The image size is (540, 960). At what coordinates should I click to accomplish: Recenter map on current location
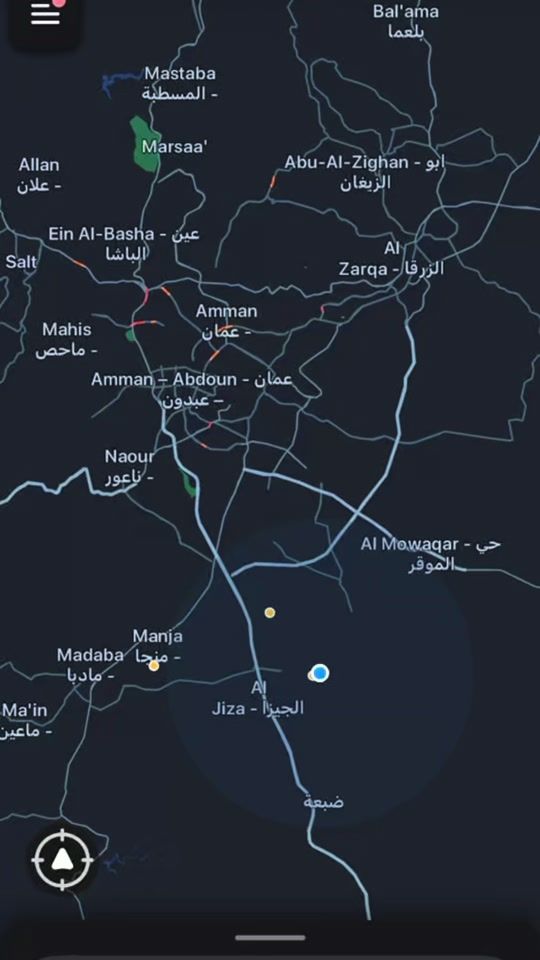pos(62,860)
